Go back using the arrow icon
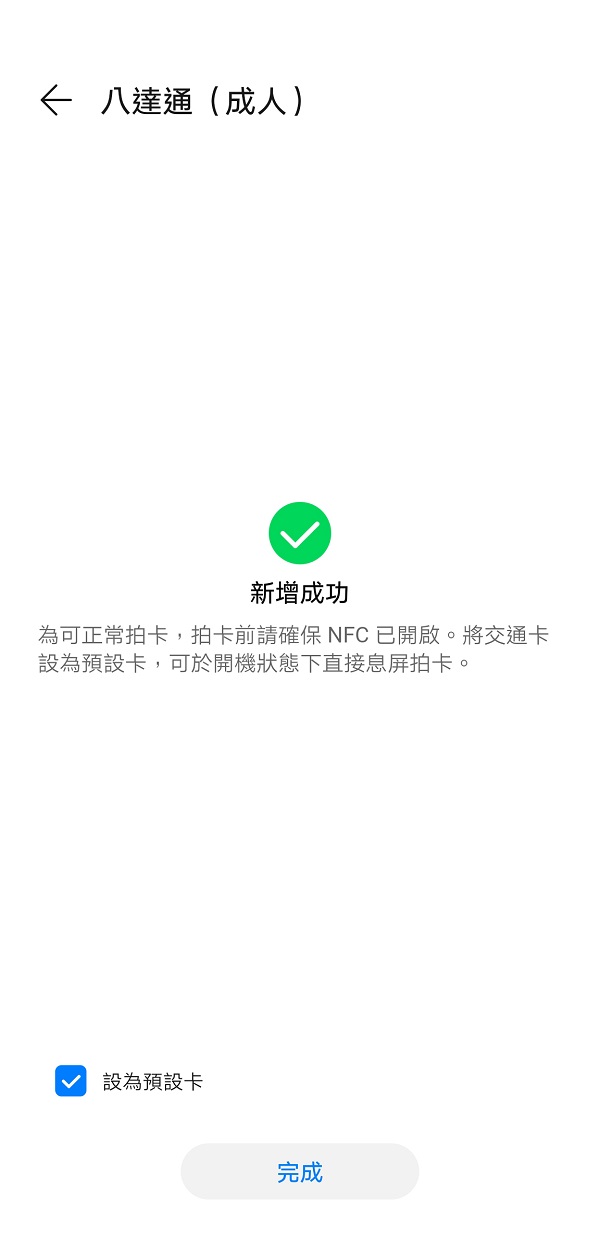This screenshot has width=600, height=1237. (56, 100)
